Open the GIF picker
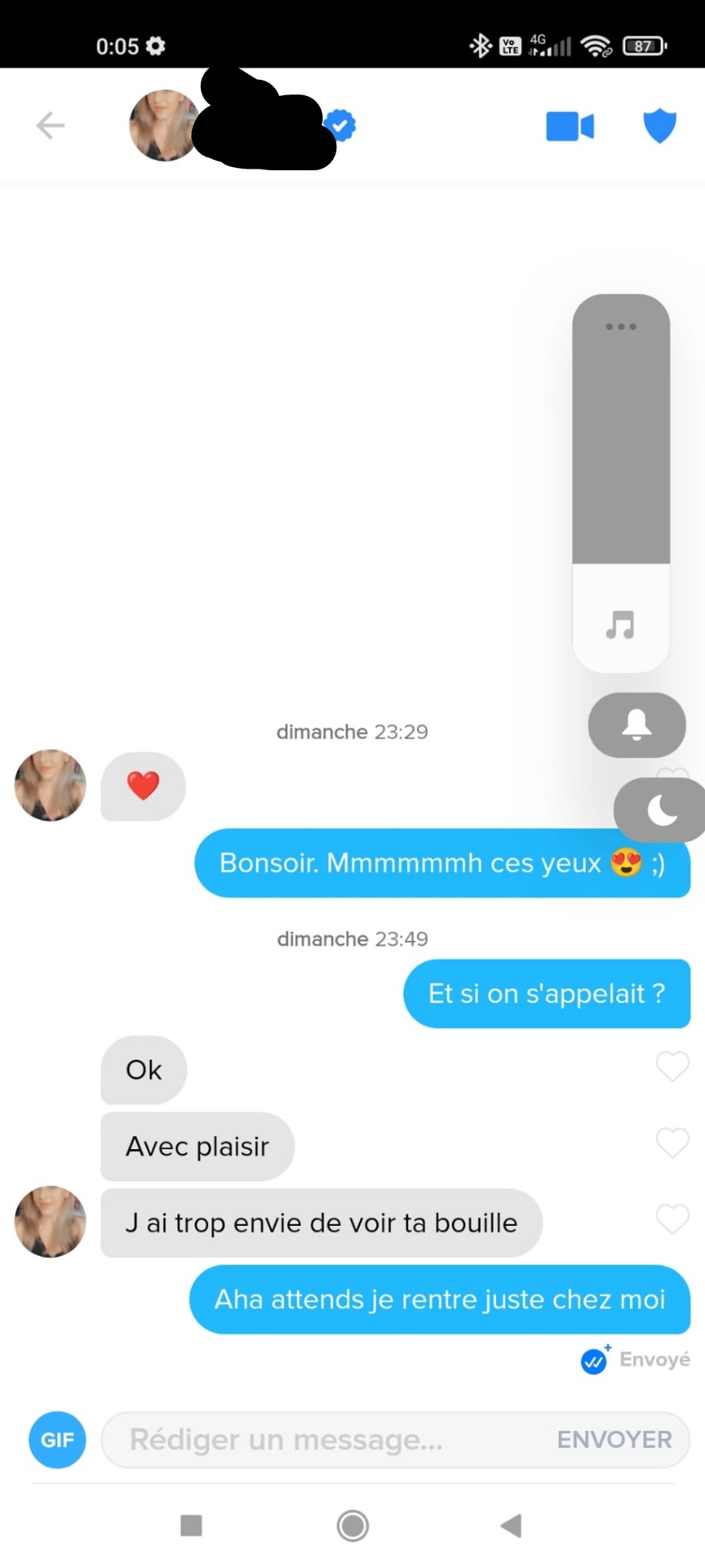Screen dimensions: 705x1568 pyautogui.click(x=57, y=1440)
